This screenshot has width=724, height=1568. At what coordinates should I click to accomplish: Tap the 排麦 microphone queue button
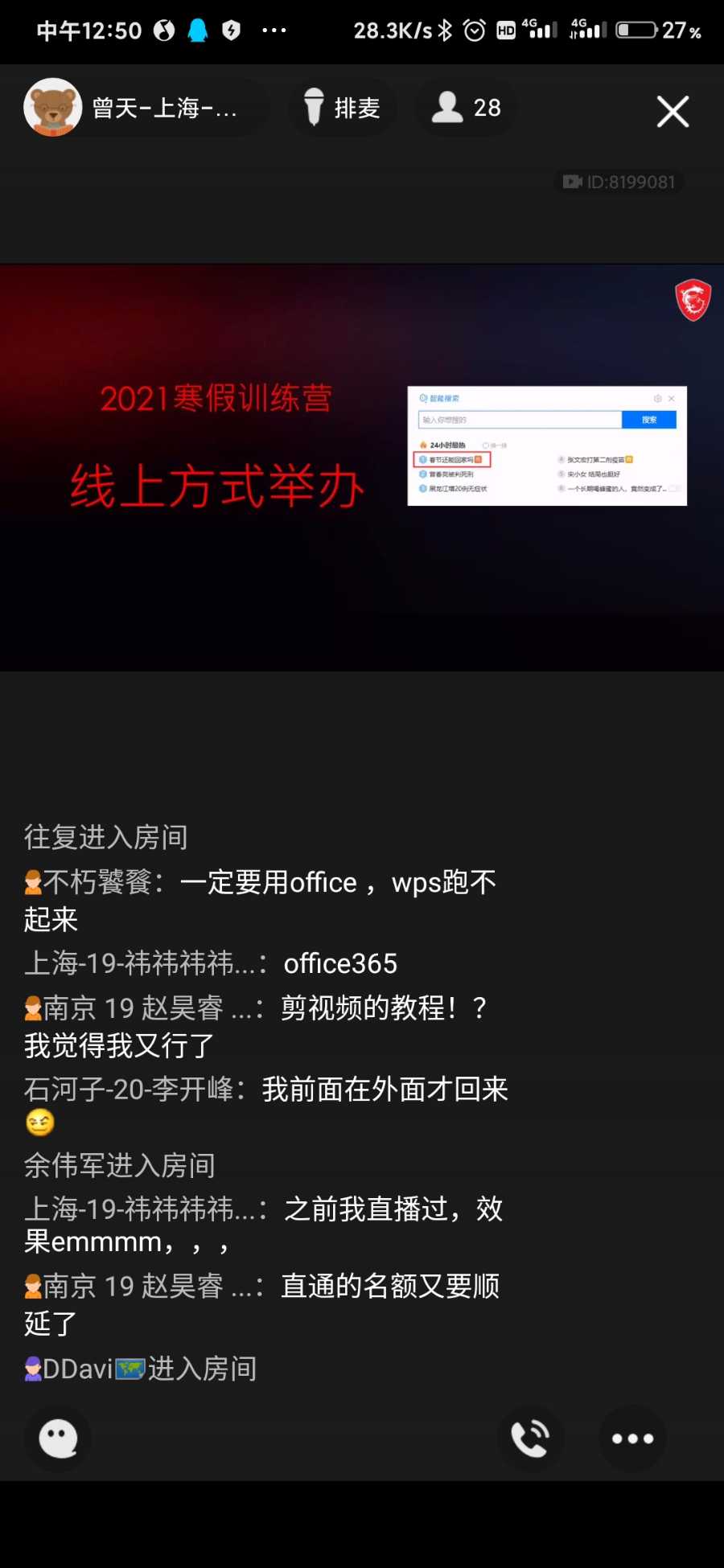point(342,108)
